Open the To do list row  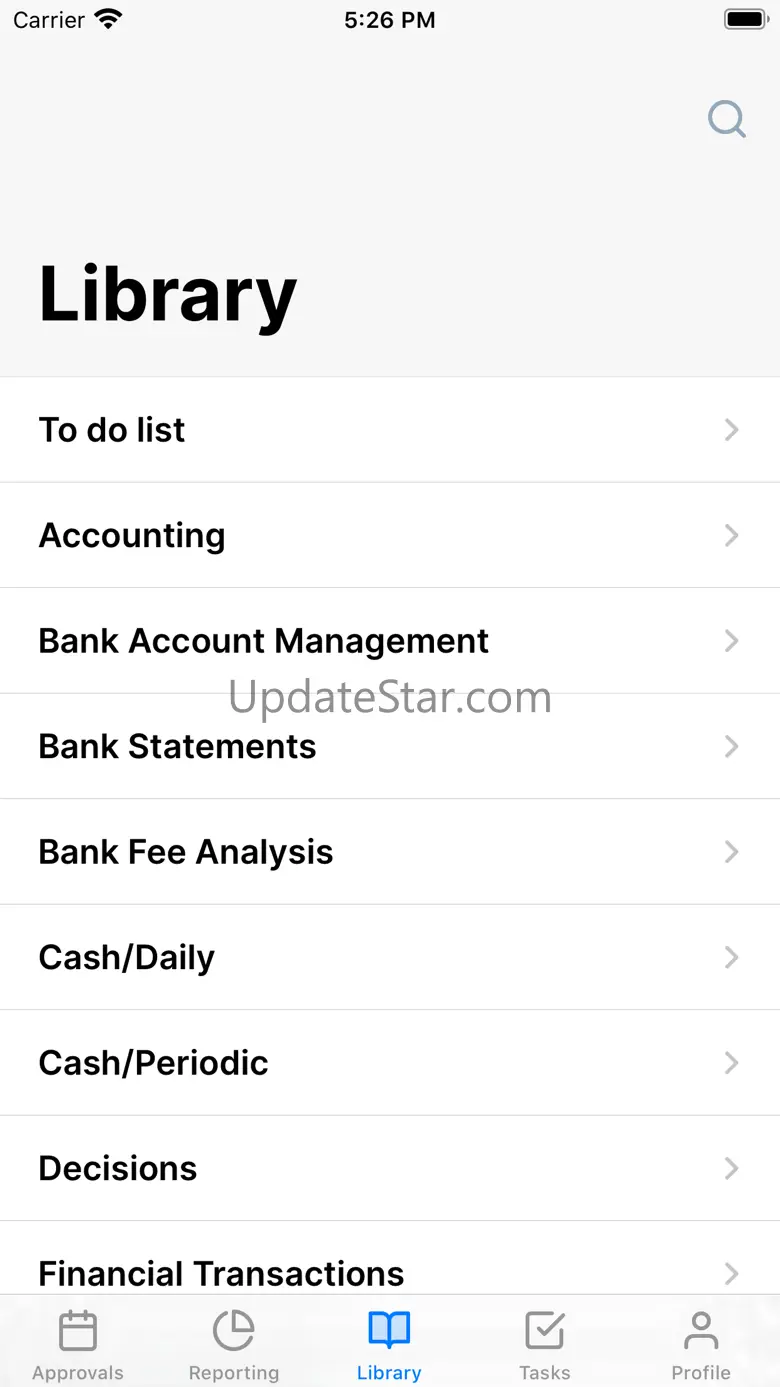[389, 430]
